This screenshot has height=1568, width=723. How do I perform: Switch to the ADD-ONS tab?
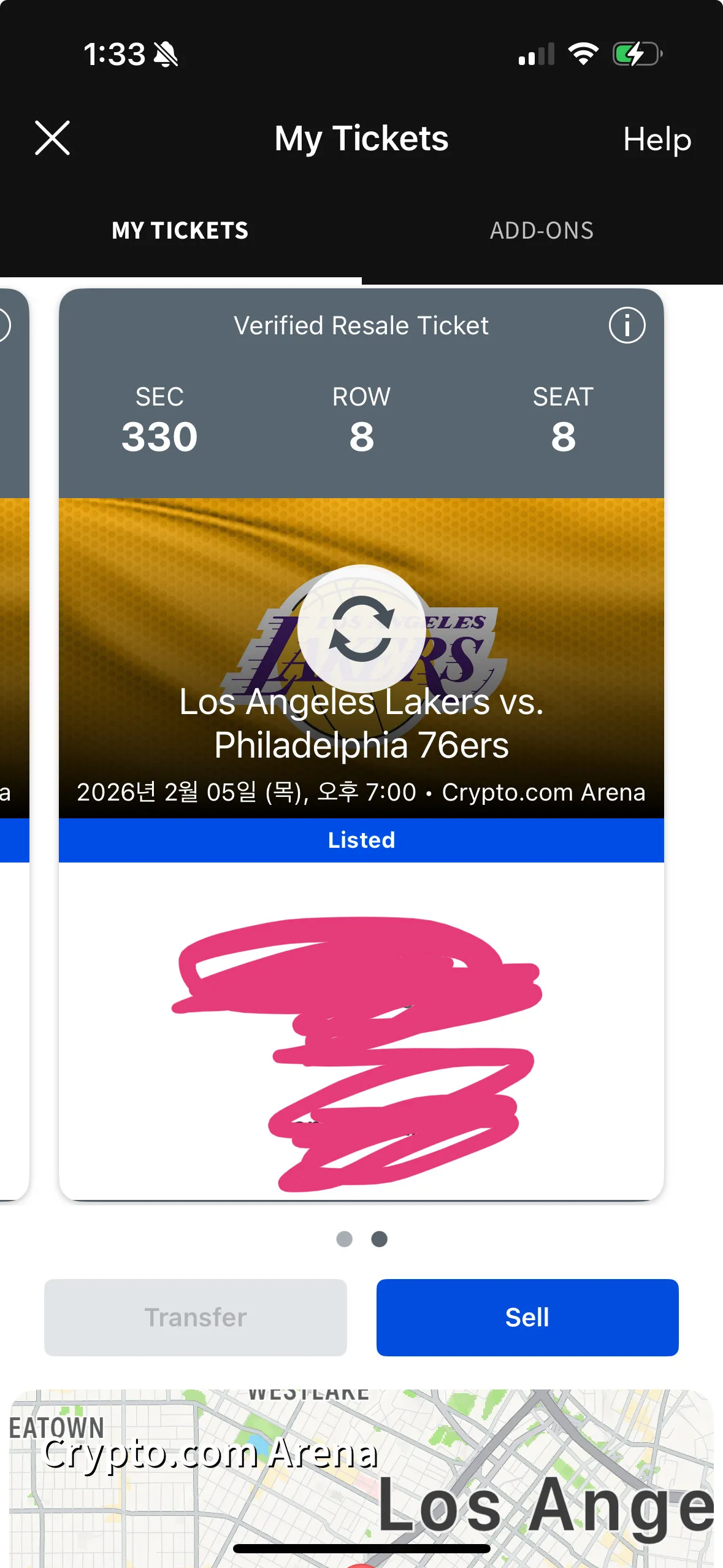coord(541,231)
